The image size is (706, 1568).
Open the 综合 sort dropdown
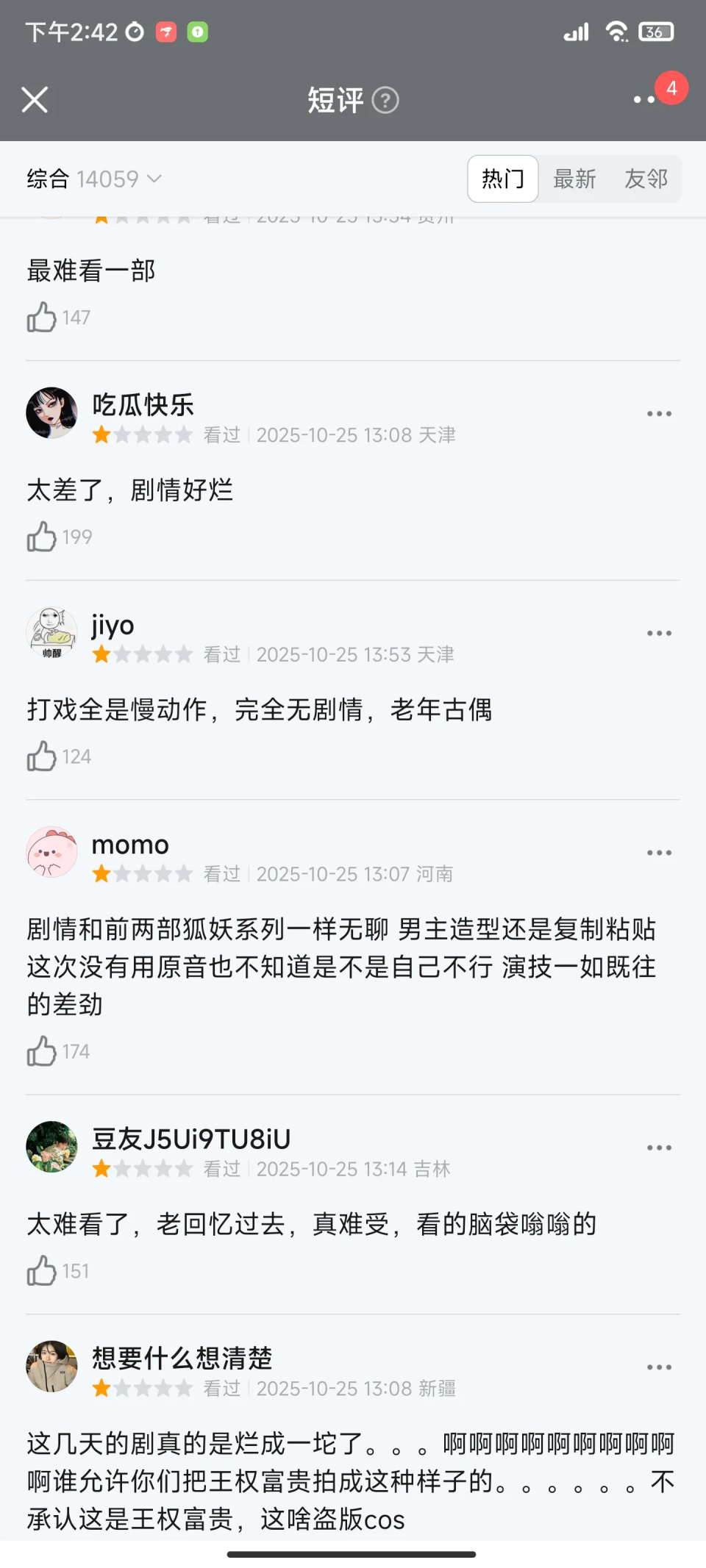click(92, 178)
